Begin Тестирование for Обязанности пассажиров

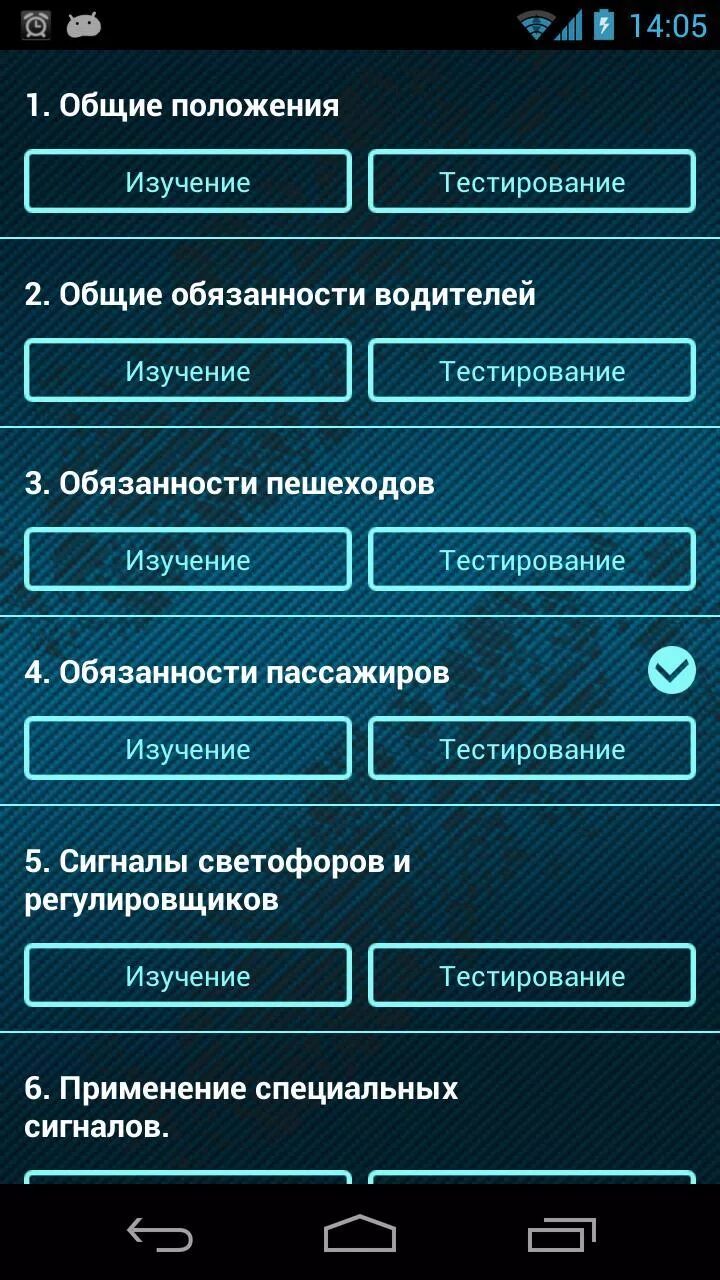pos(532,749)
